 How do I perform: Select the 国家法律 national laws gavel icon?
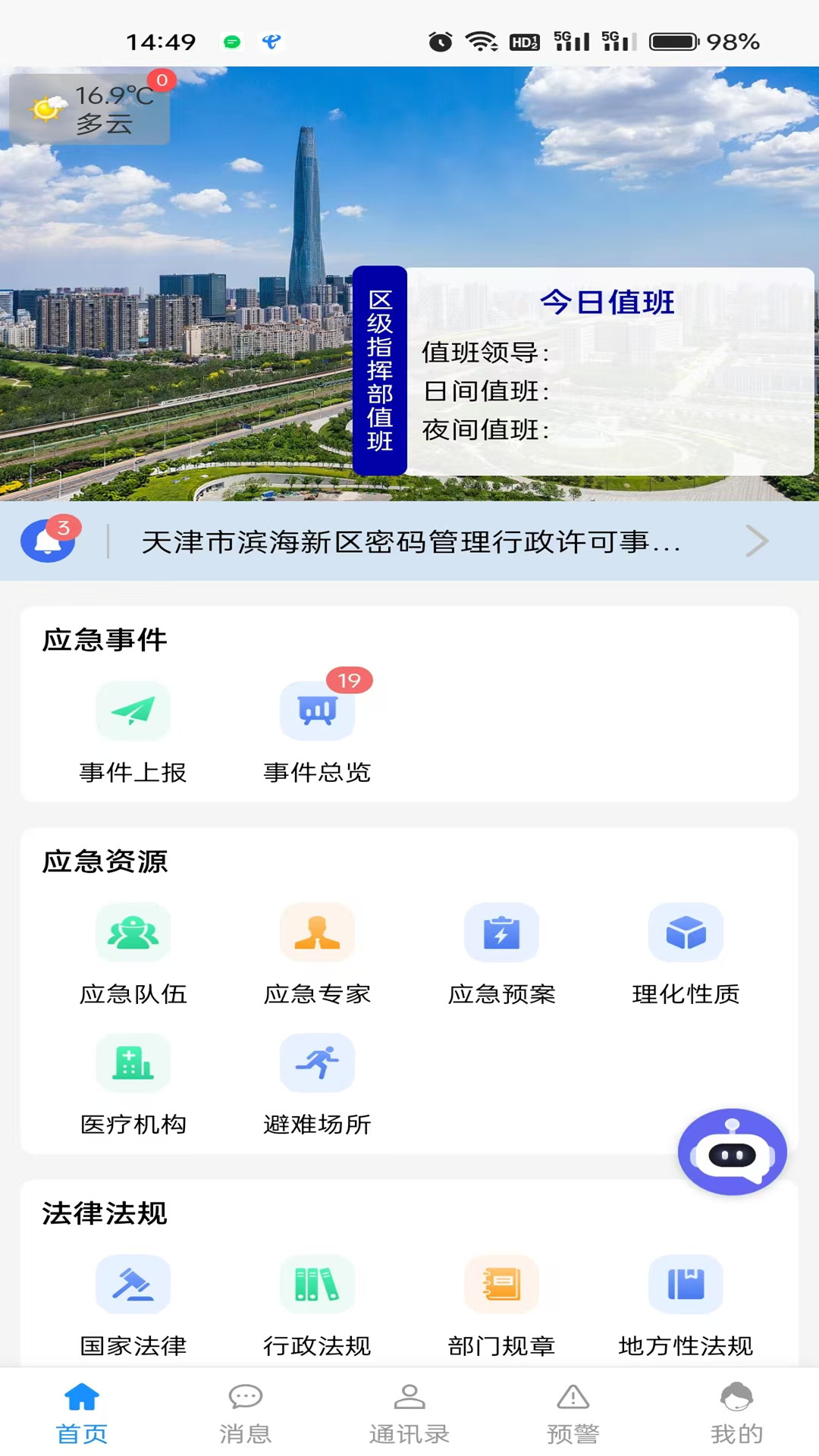(133, 1284)
